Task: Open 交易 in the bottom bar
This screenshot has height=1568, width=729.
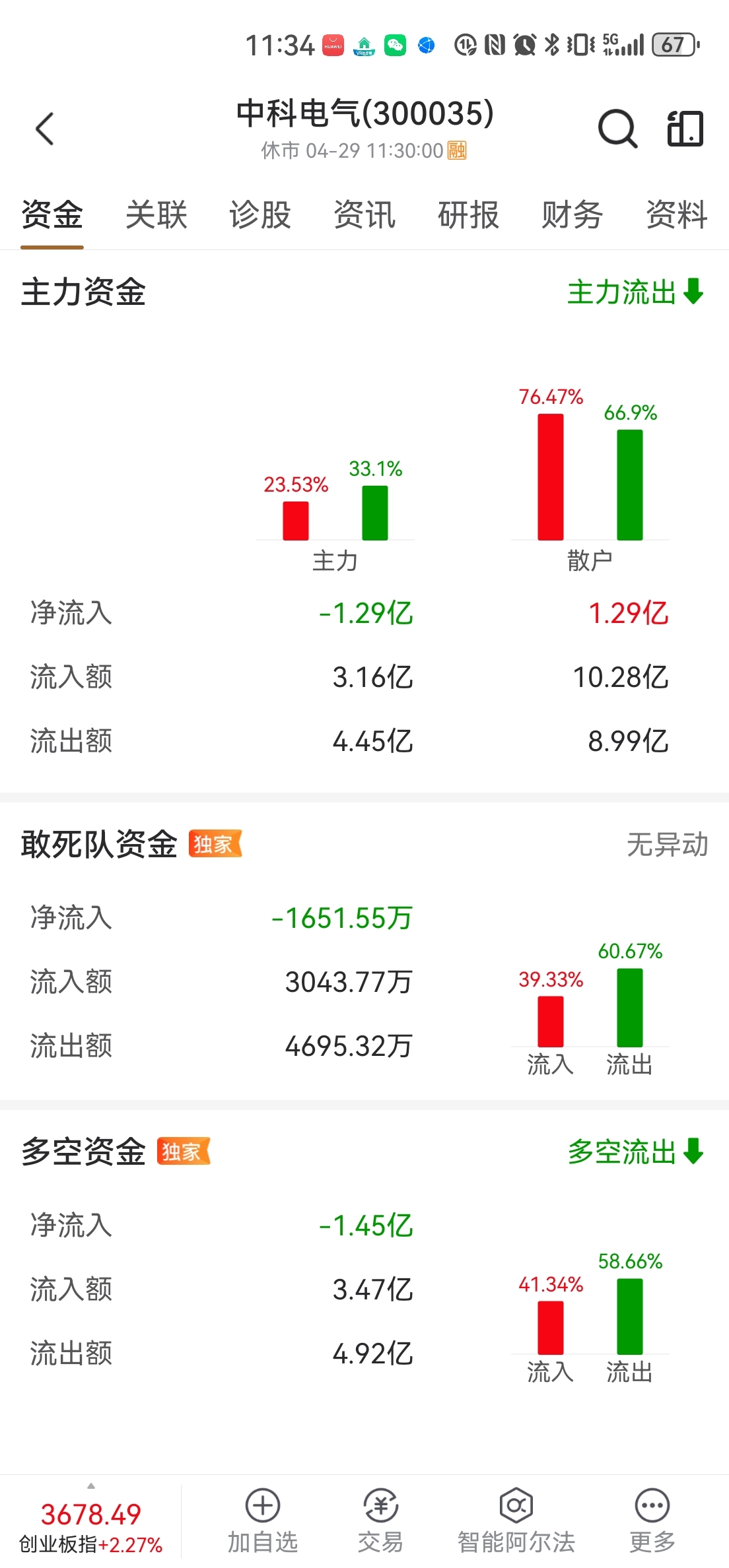Action: tap(380, 1521)
